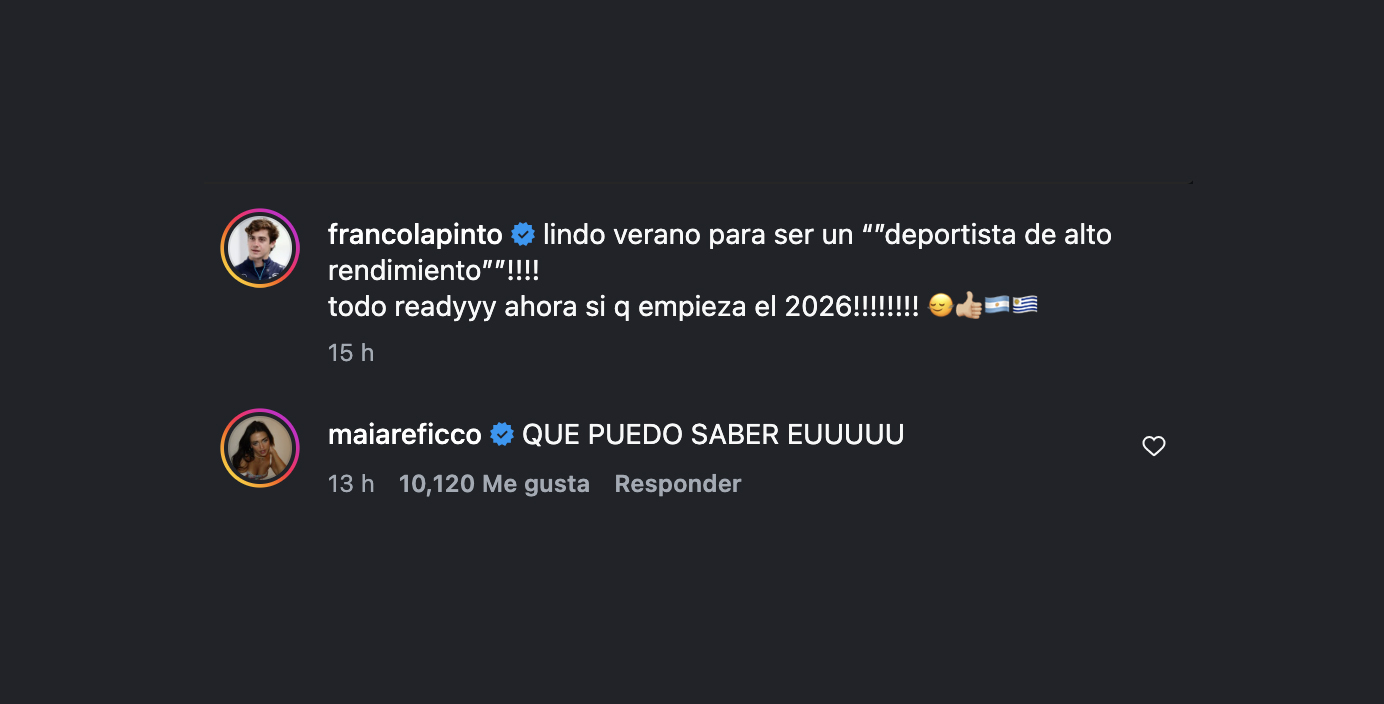Screen dimensions: 1384x704
Task: Open francolapinto's profile picture
Action: click(x=260, y=248)
